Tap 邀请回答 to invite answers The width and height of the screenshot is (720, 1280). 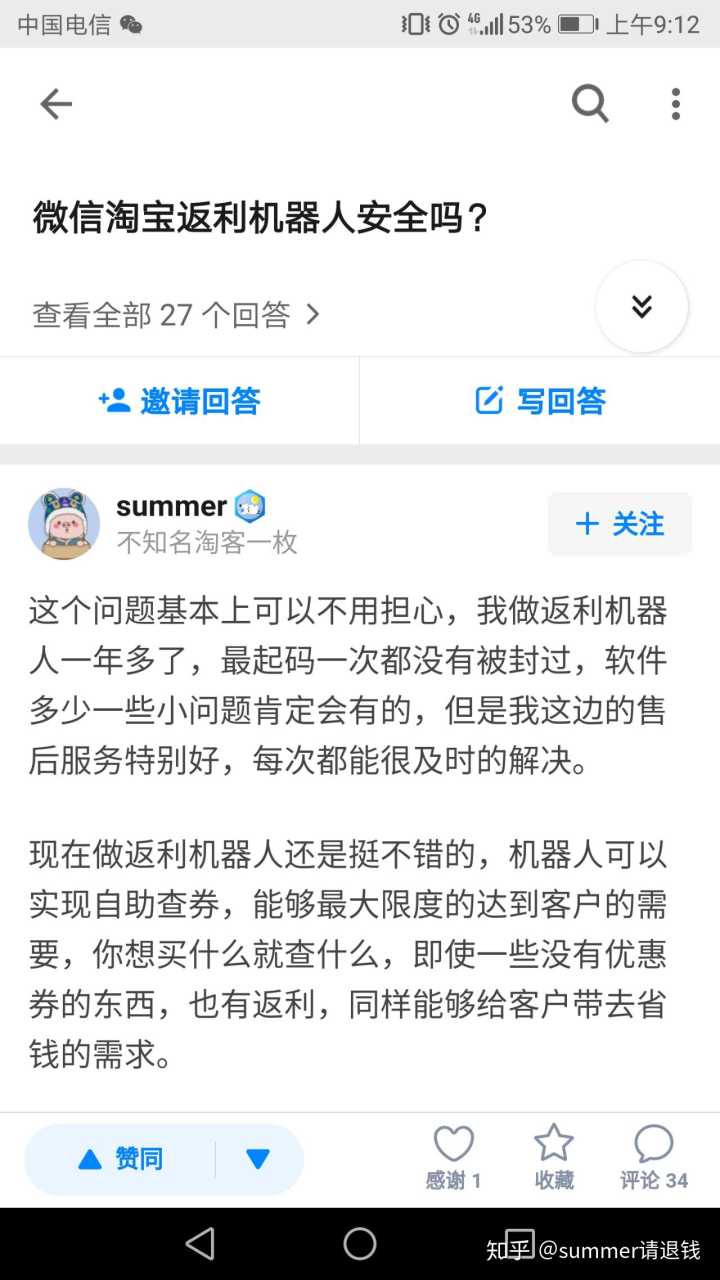(180, 401)
